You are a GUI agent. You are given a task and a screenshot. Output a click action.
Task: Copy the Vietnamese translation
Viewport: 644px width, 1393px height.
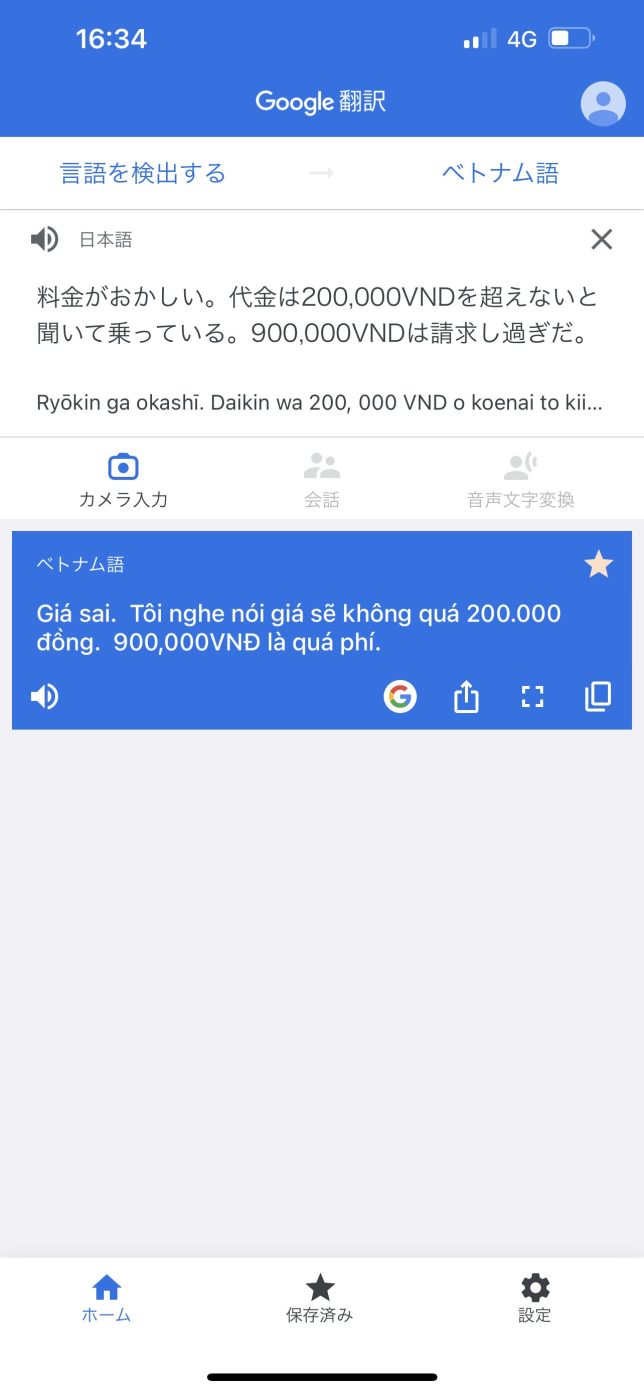click(598, 696)
